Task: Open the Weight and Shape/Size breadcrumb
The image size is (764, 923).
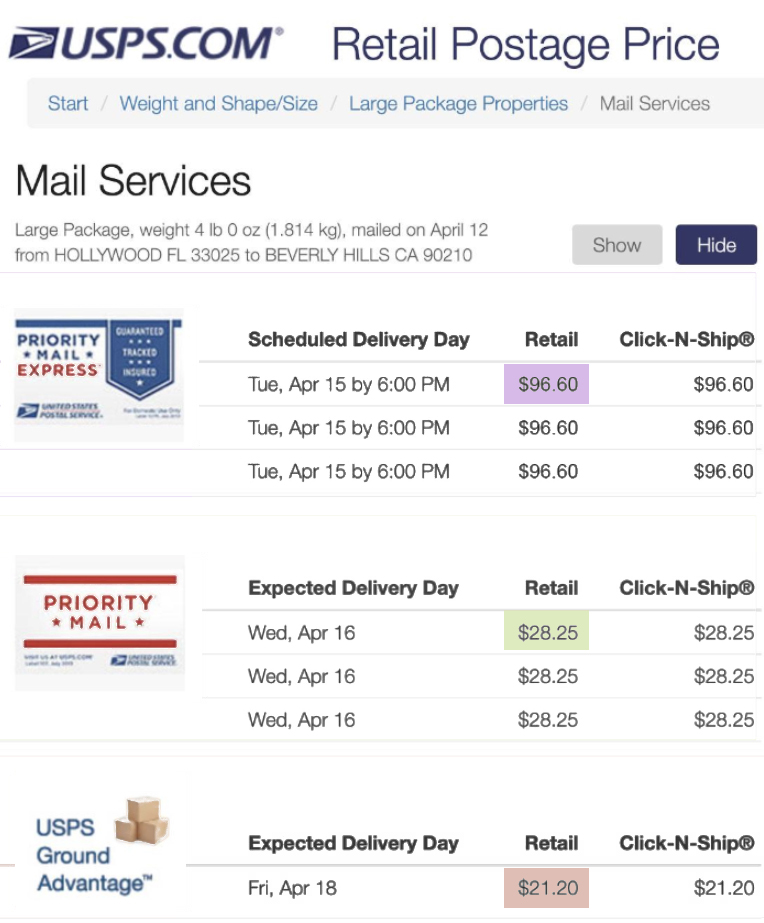Action: coord(218,103)
